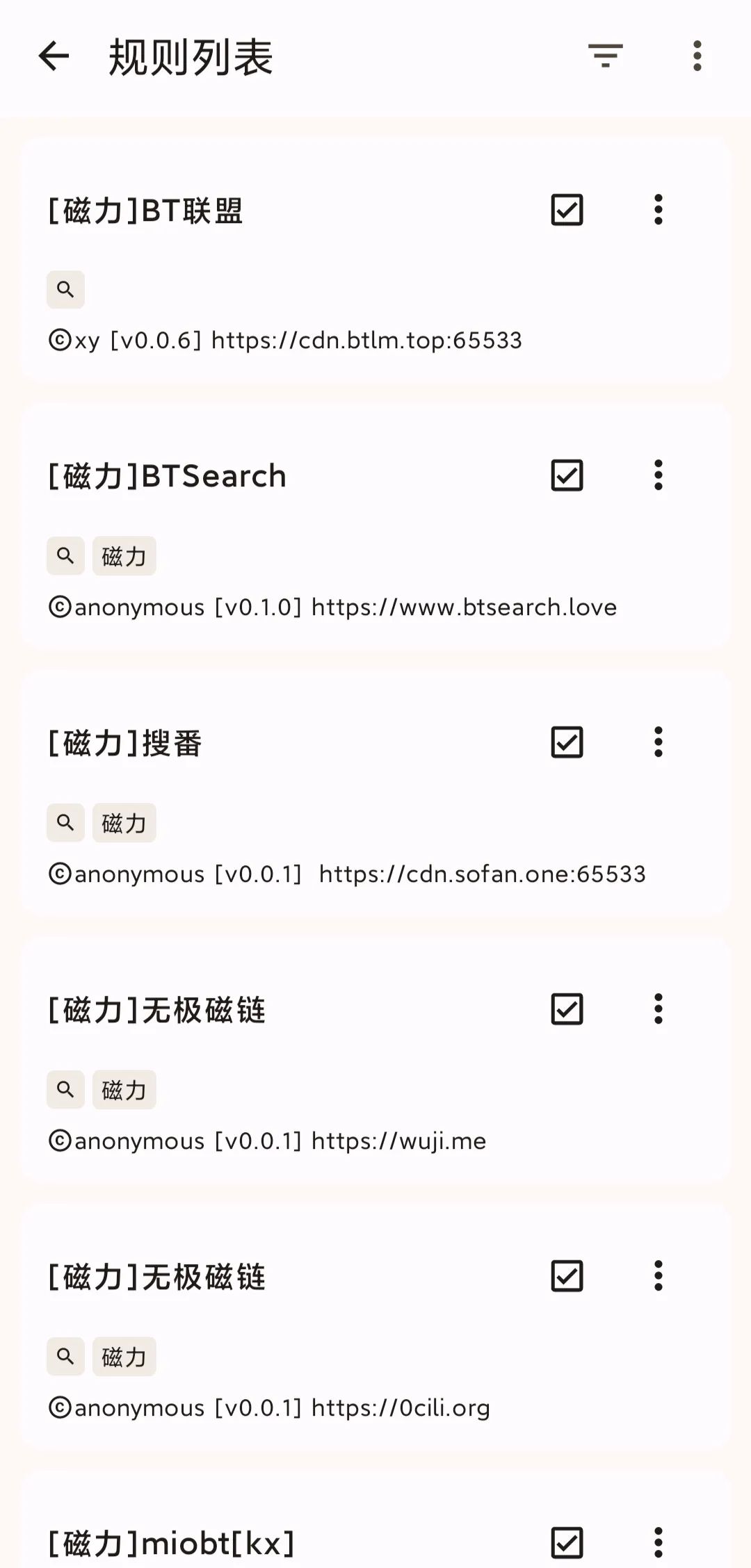The image size is (751, 1568).
Task: Open more options for the wuji.me rule
Action: 658,1009
